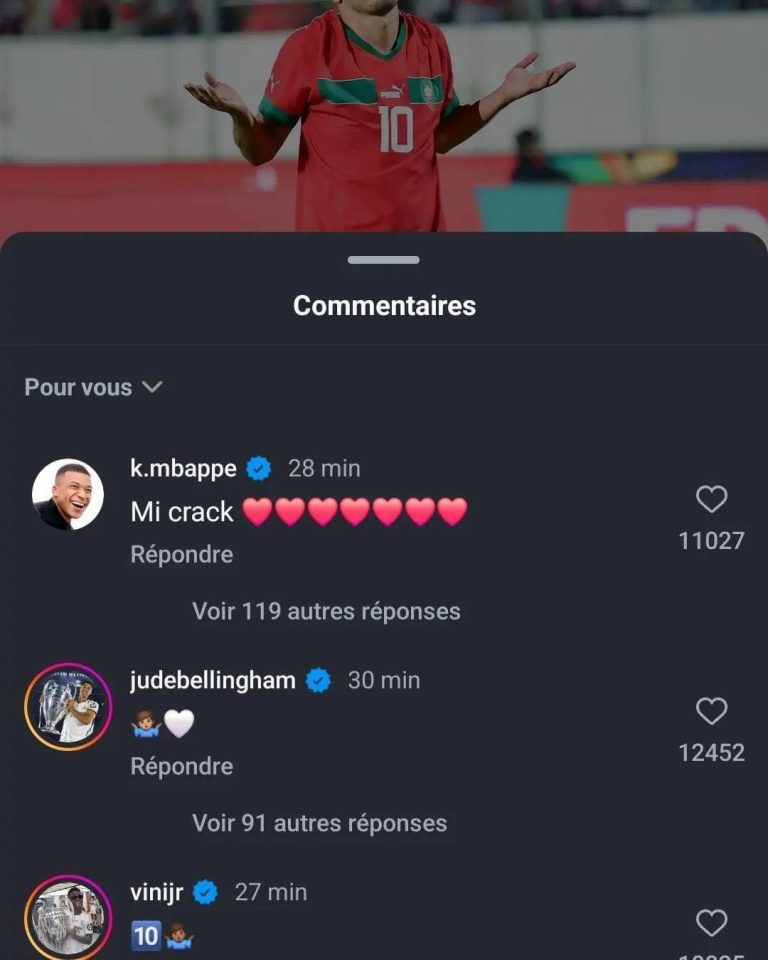Open judebellingham's profile picture
The height and width of the screenshot is (960, 768).
68,707
